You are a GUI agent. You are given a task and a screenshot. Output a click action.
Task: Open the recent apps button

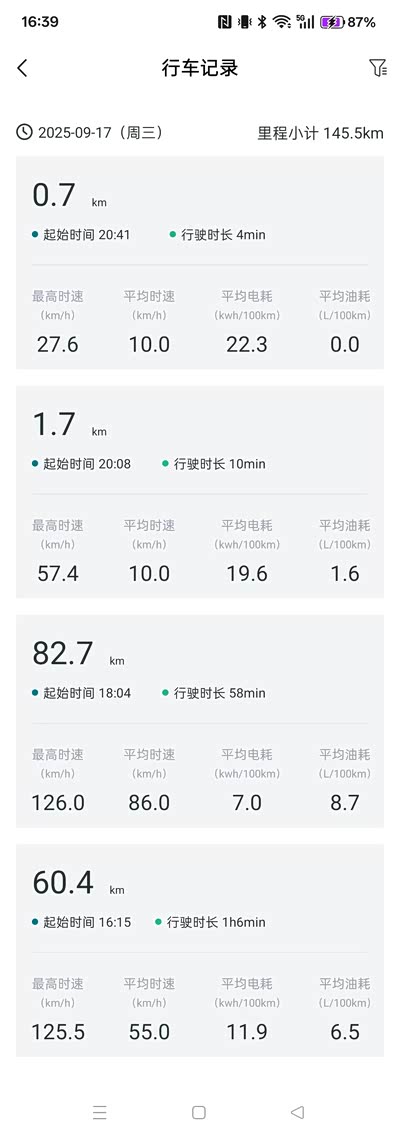[100, 1112]
